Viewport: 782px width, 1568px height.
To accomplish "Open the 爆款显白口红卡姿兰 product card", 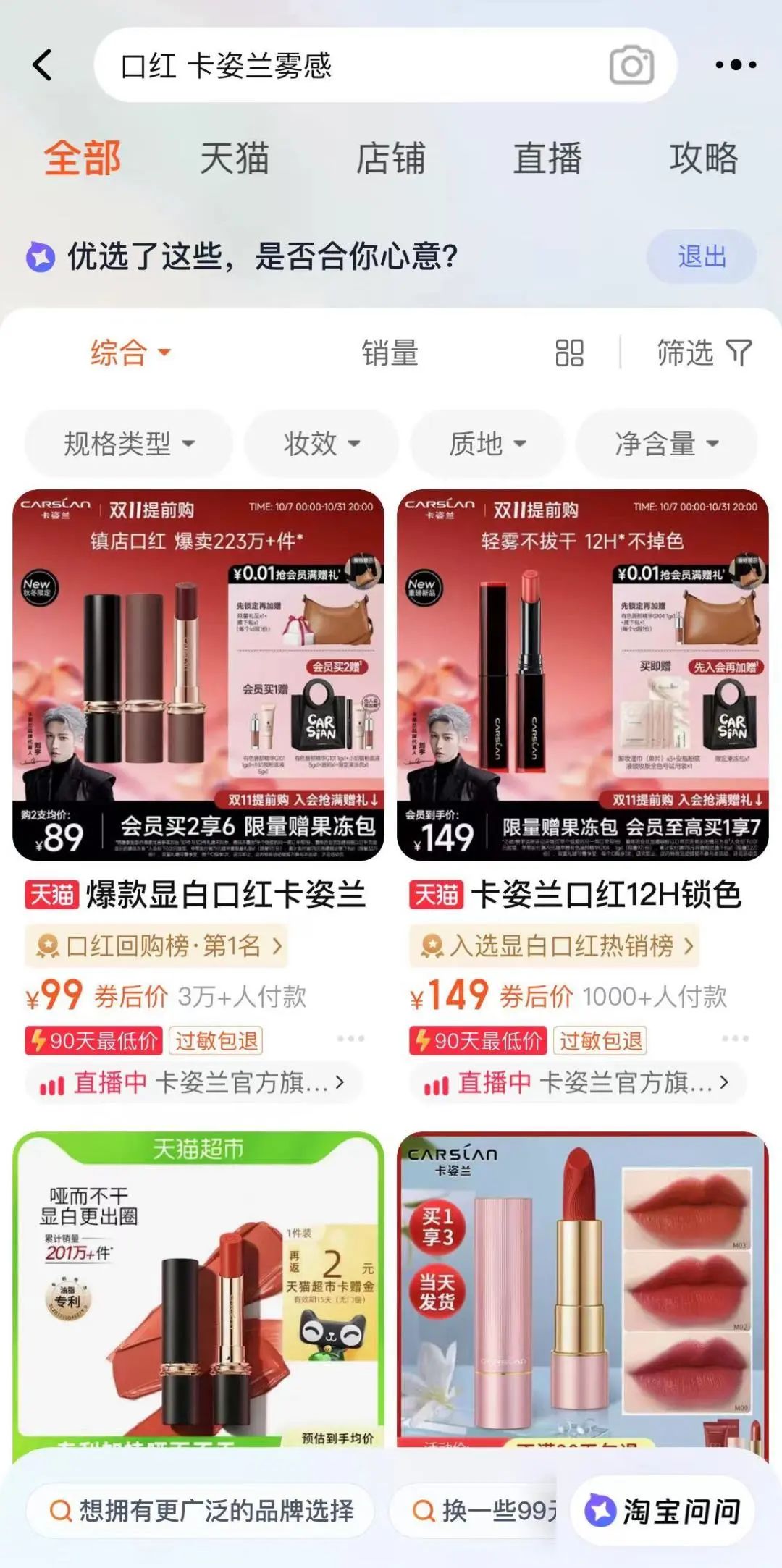I will click(x=198, y=675).
